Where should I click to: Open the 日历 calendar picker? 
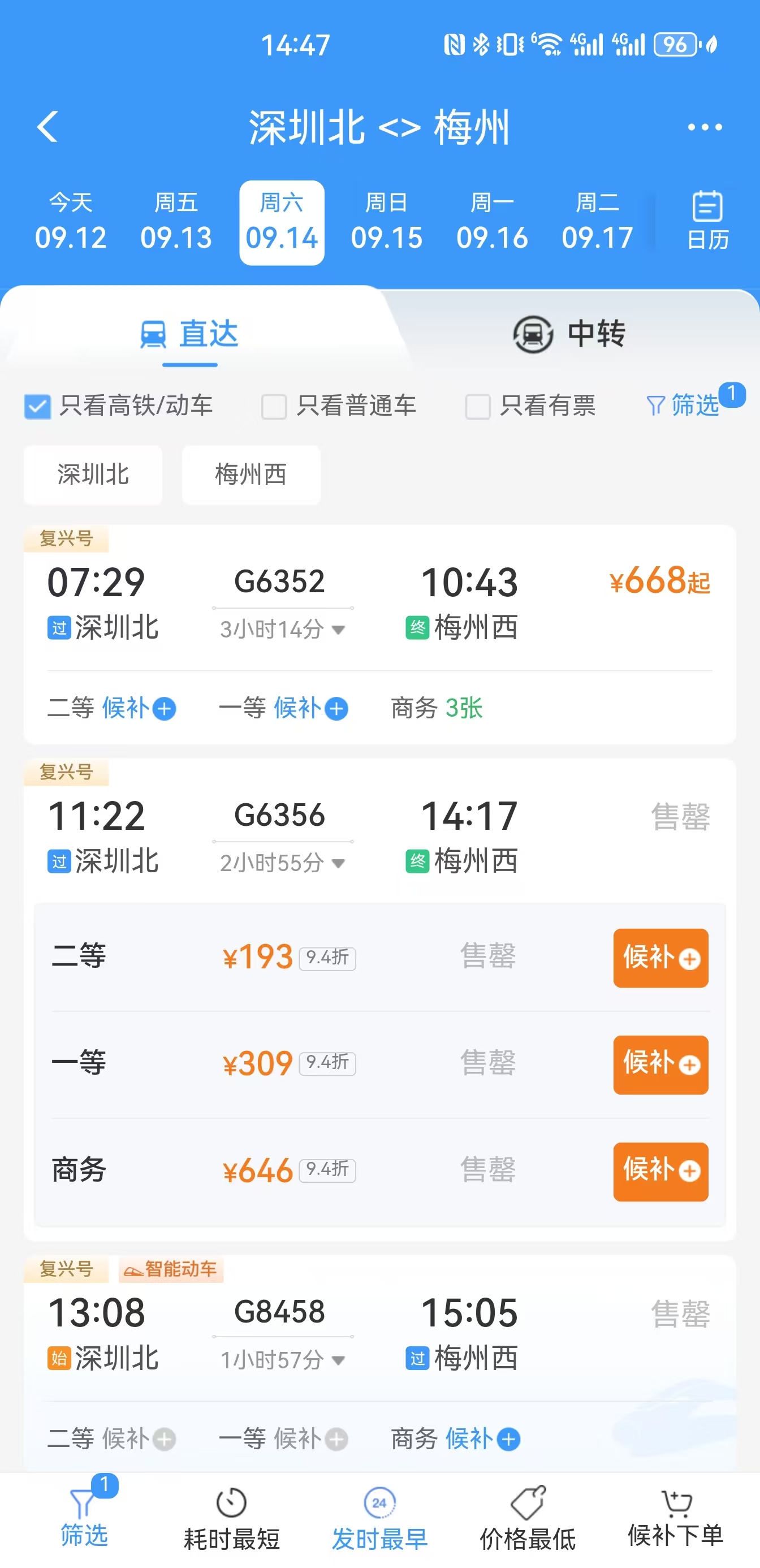(707, 222)
